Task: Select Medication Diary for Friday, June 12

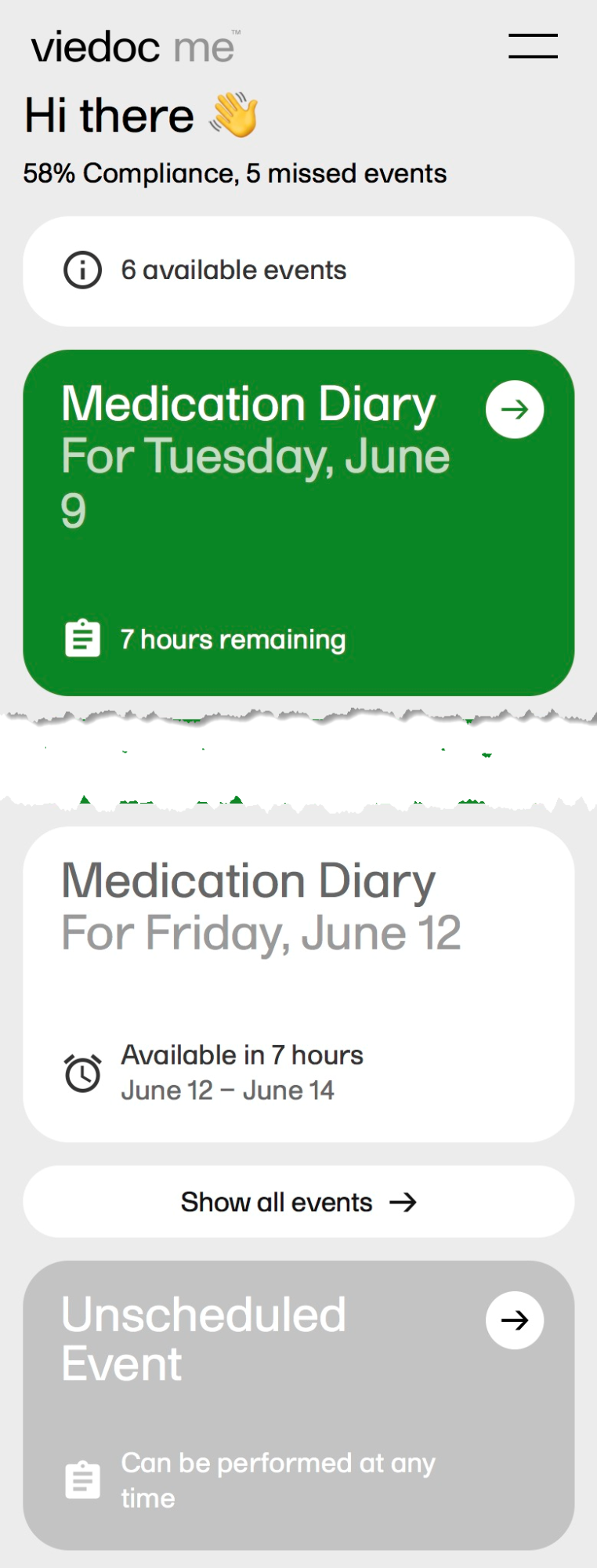Action: tap(298, 985)
